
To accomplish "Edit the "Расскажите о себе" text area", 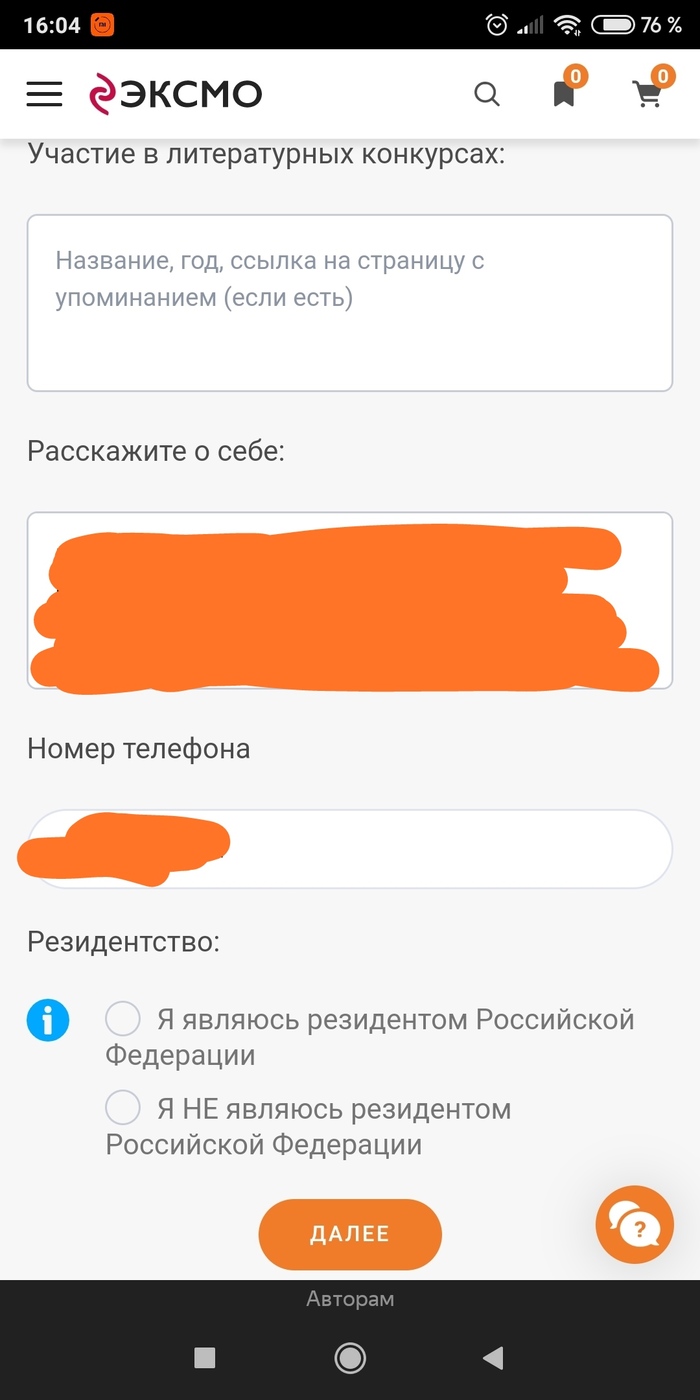I will click(349, 600).
